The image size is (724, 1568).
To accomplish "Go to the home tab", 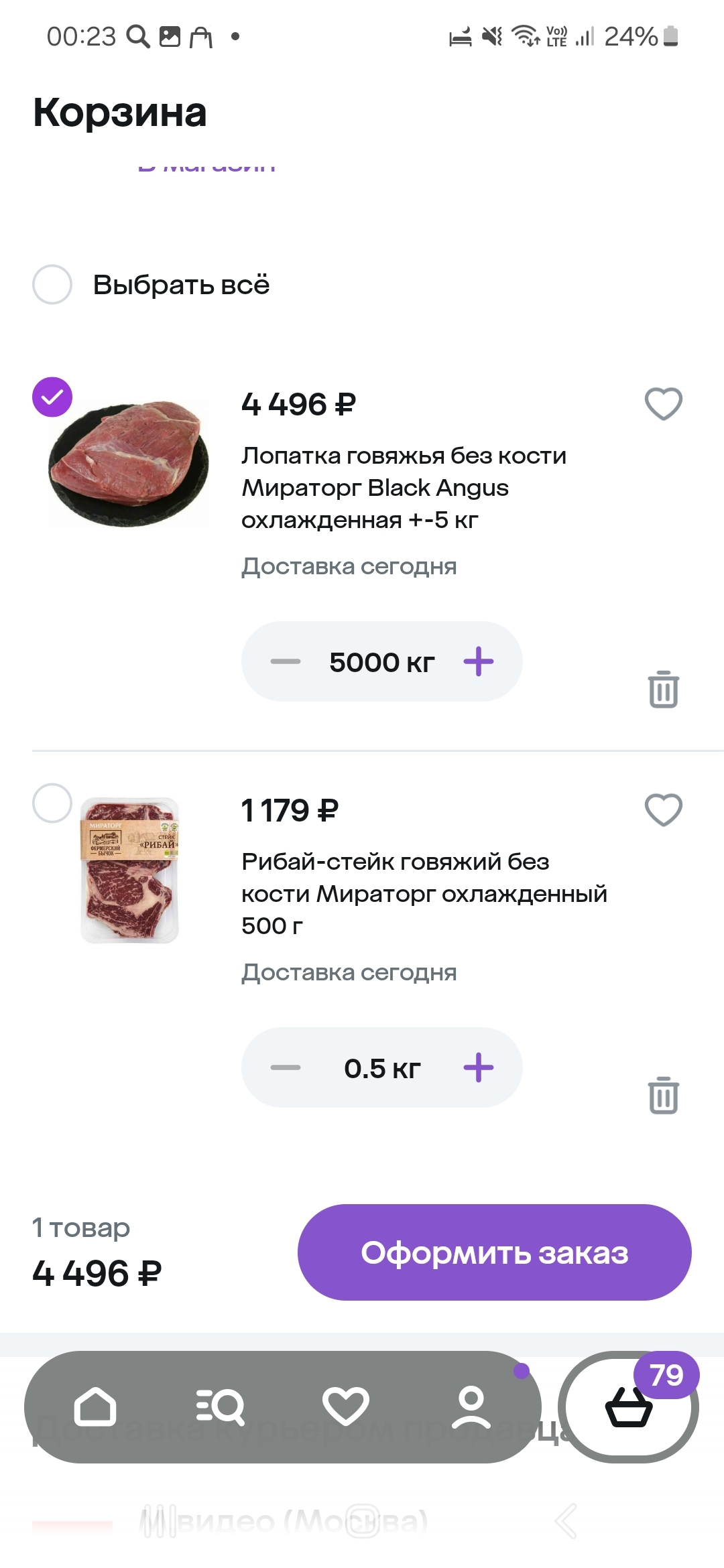I will click(x=95, y=1407).
